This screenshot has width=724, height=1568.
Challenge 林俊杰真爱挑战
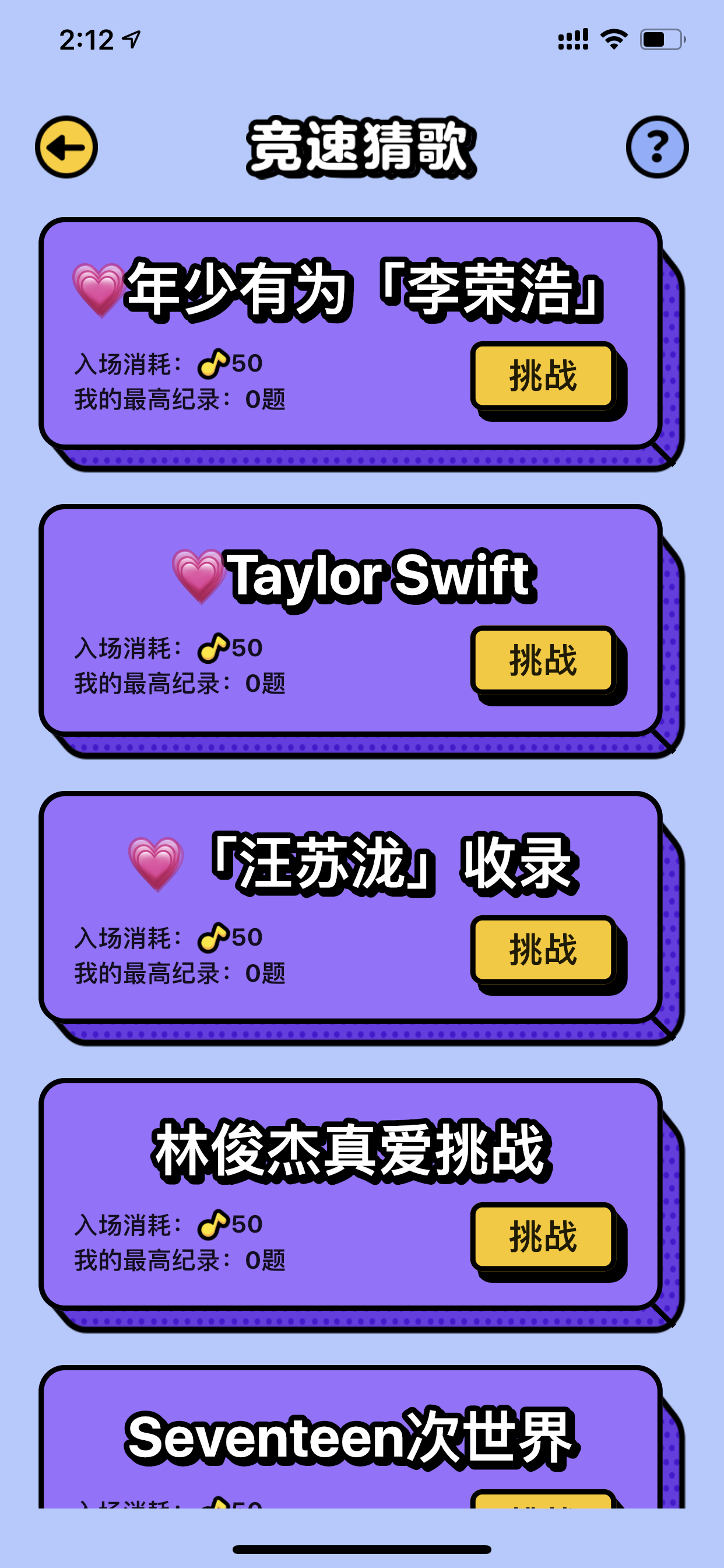tap(543, 1237)
